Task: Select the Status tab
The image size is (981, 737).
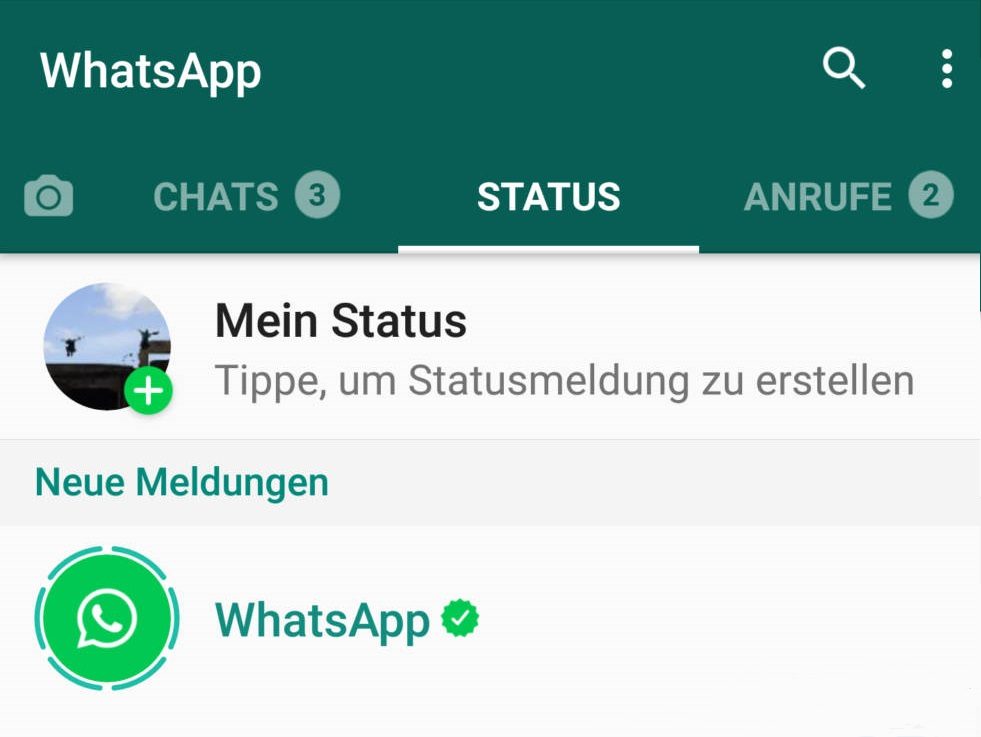Action: point(548,197)
